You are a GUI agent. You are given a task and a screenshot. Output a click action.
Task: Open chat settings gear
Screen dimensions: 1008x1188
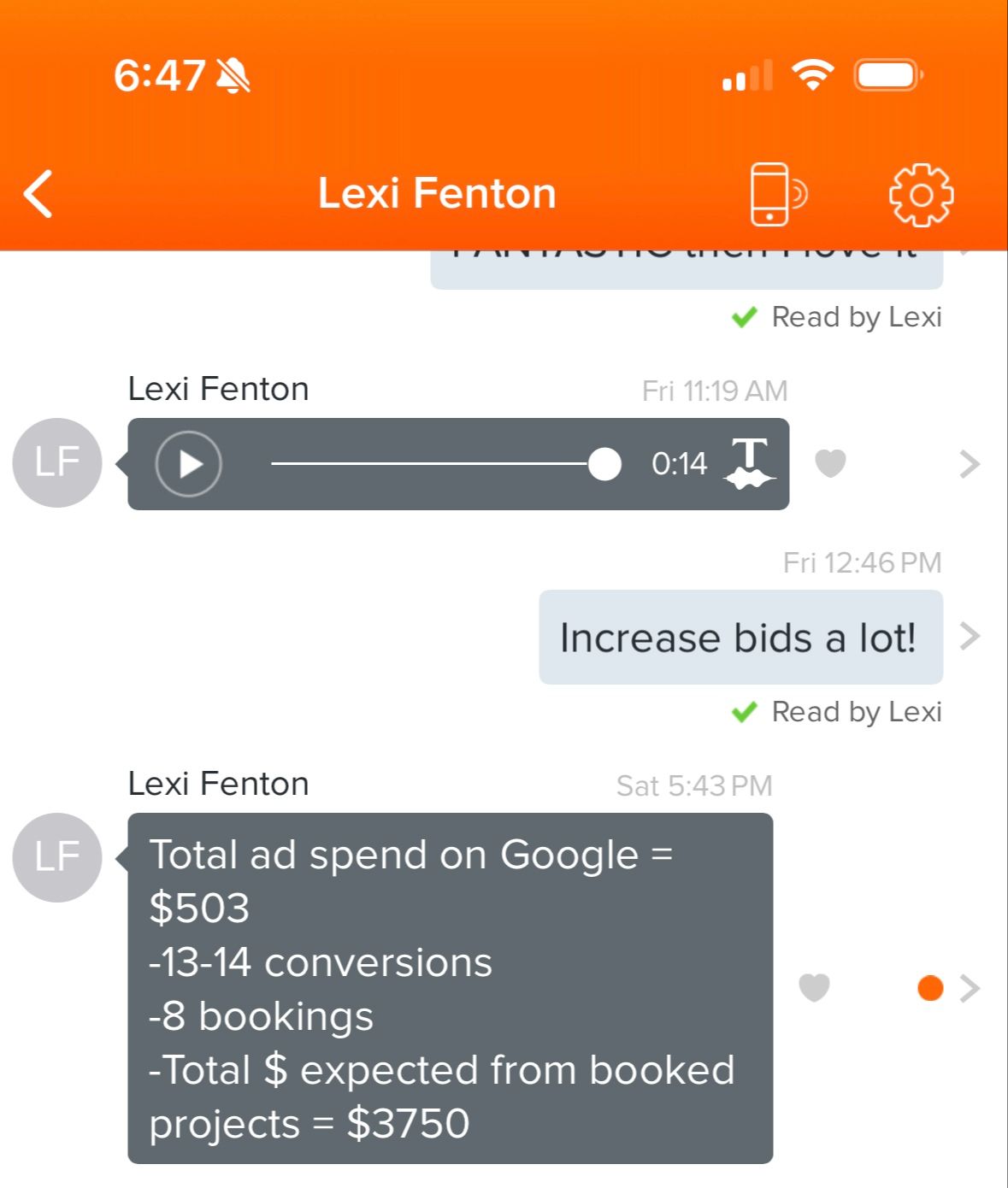(921, 195)
